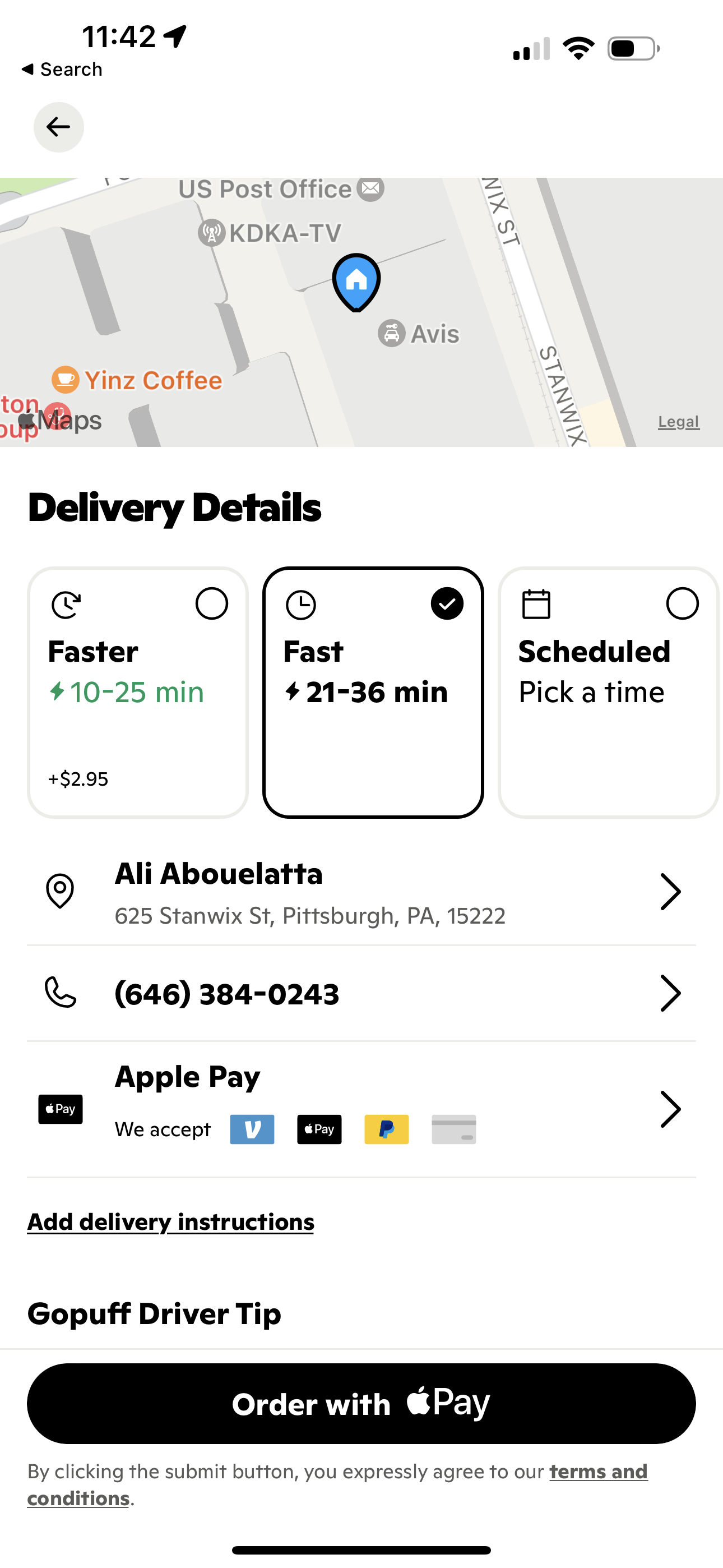Open phone number editing via its chevron
The image size is (723, 1568).
tap(670, 993)
